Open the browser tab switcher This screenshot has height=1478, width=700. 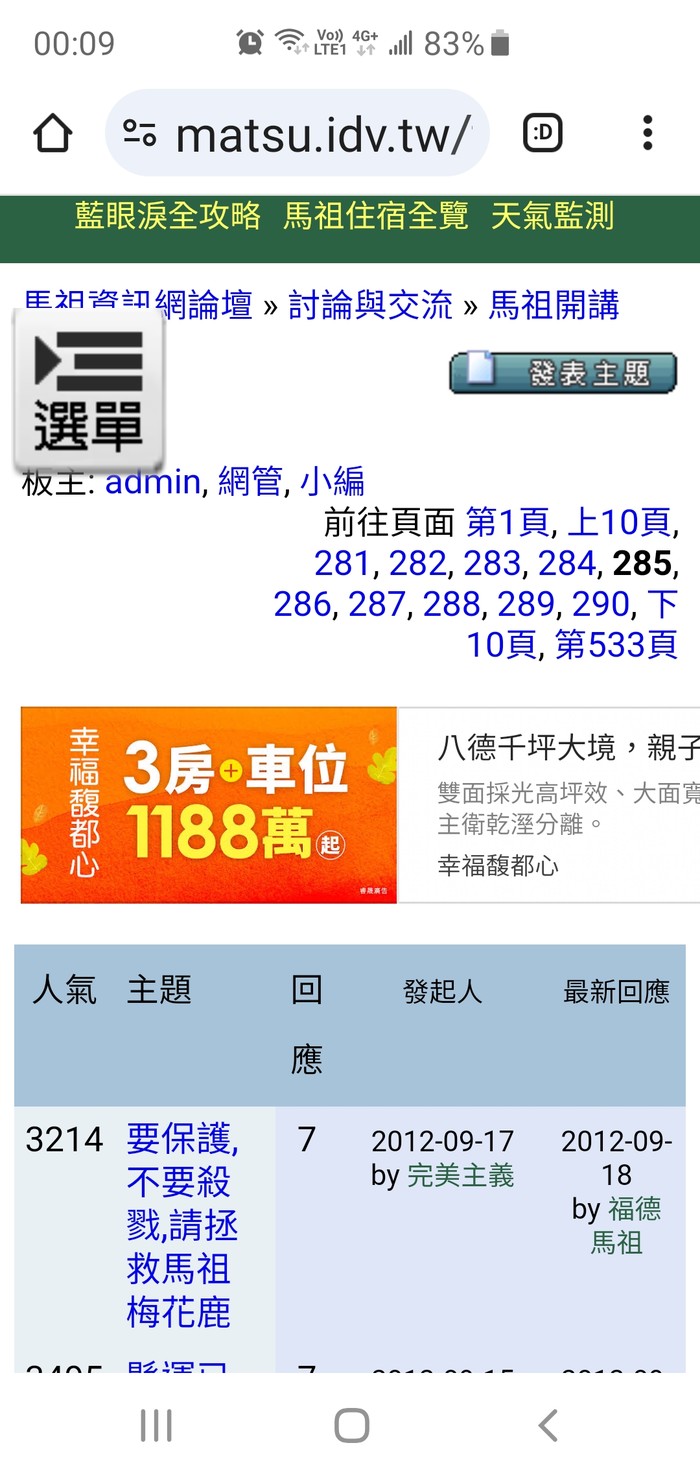543,133
